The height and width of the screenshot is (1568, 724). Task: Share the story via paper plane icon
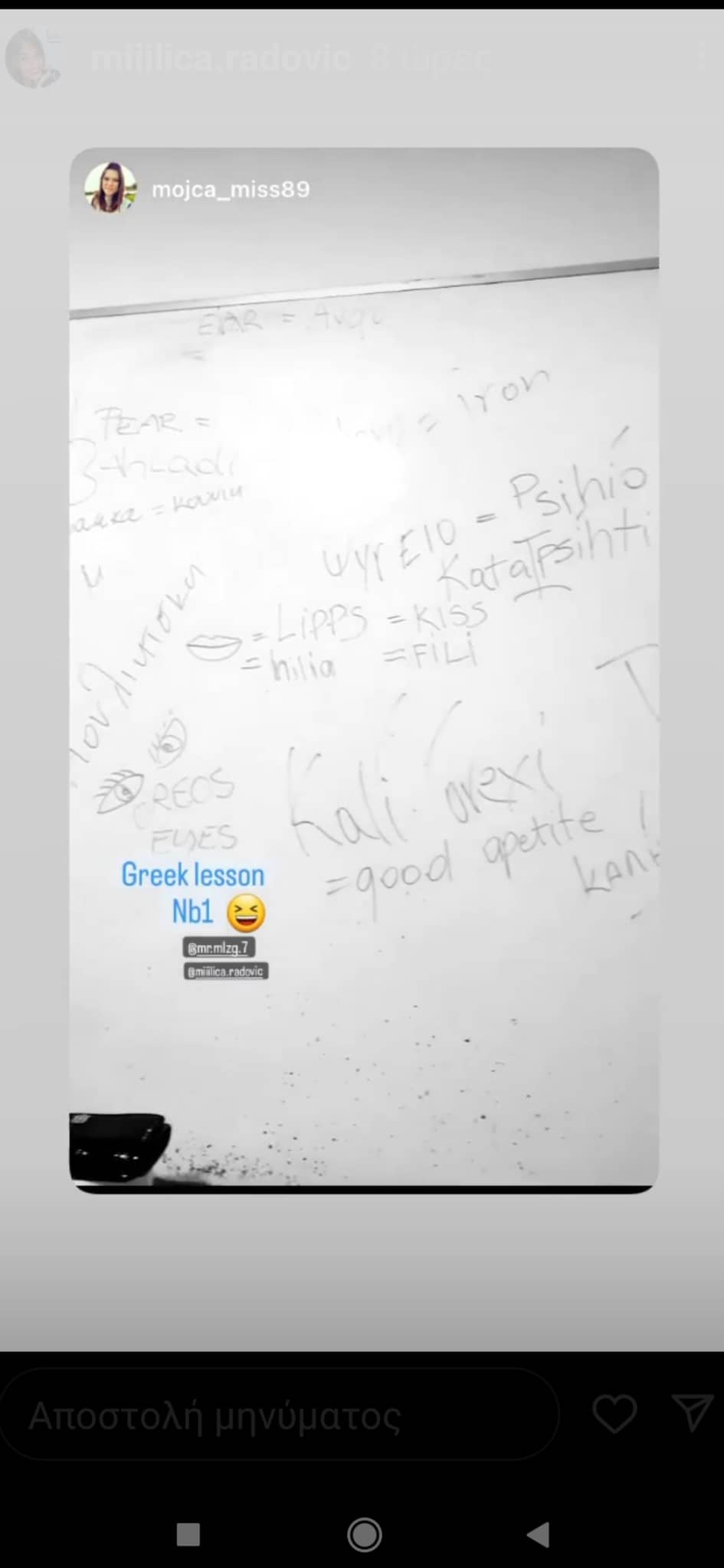pyautogui.click(x=692, y=1413)
